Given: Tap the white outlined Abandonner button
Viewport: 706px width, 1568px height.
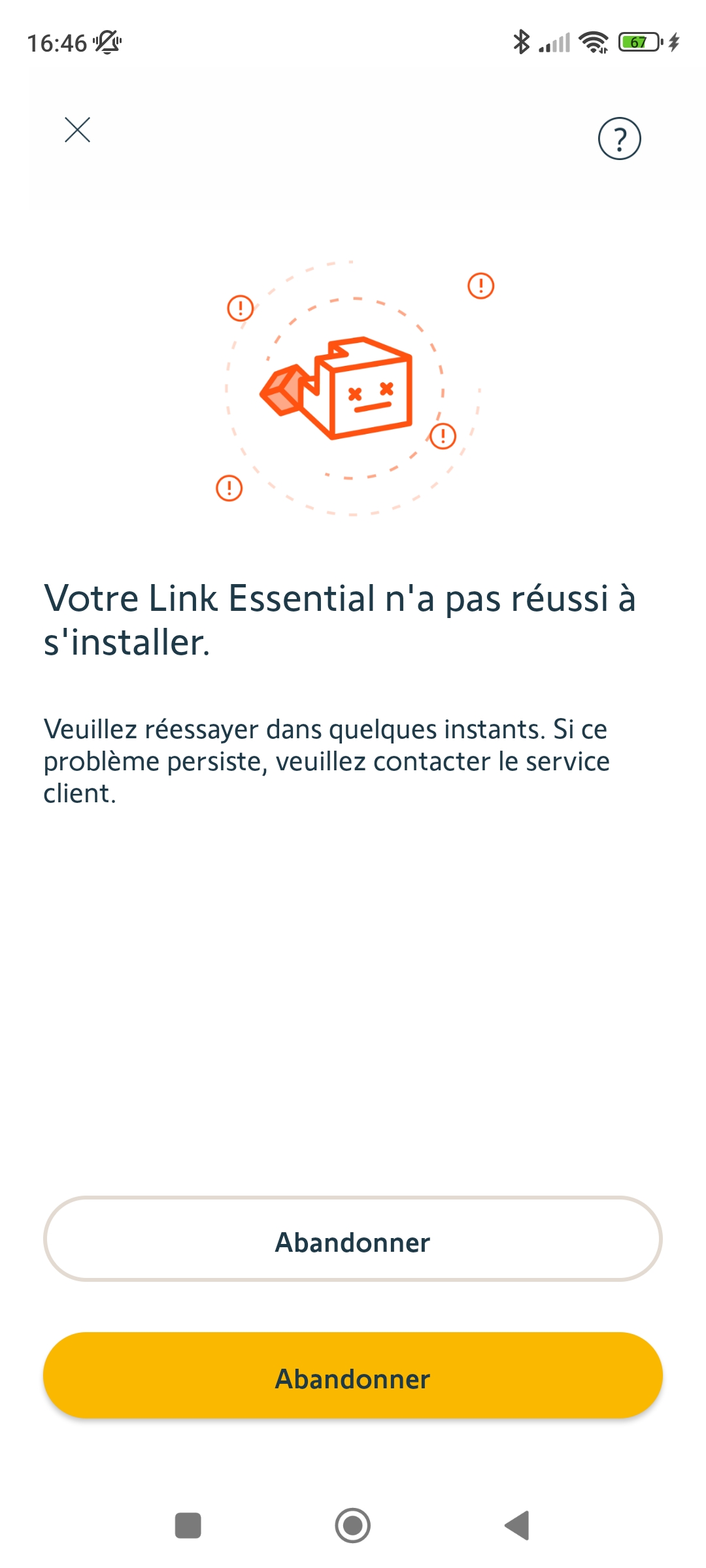Looking at the screenshot, I should point(353,1239).
